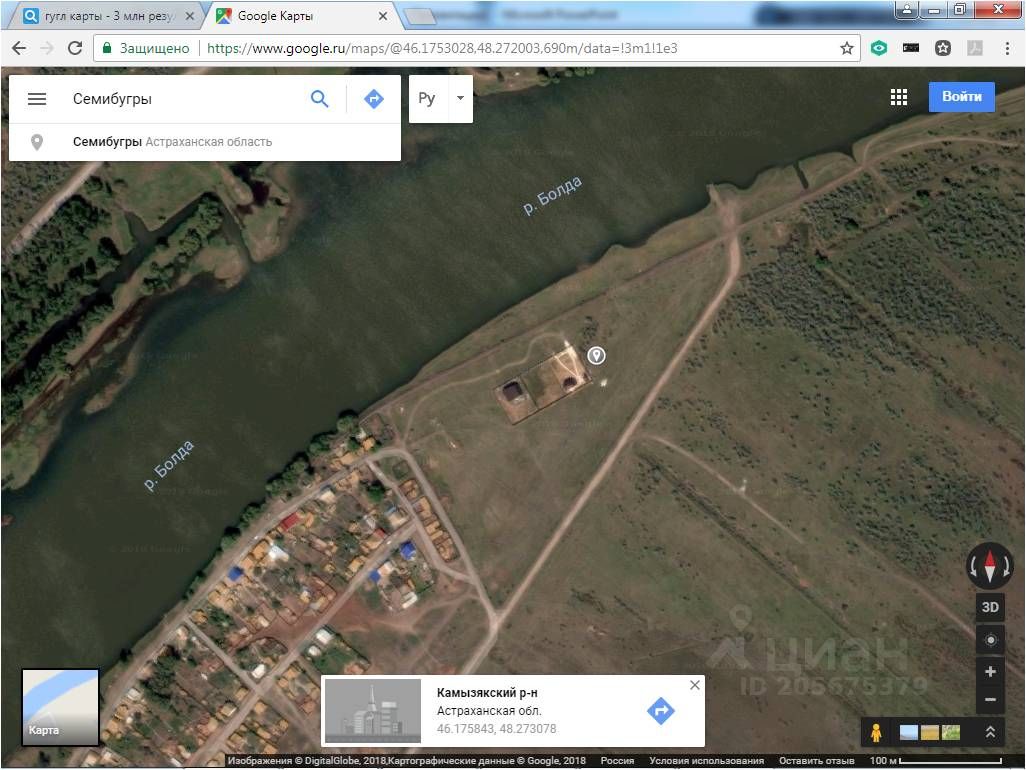Zoom in with the plus button
Screen dimensions: 1026x770
[x=990, y=672]
